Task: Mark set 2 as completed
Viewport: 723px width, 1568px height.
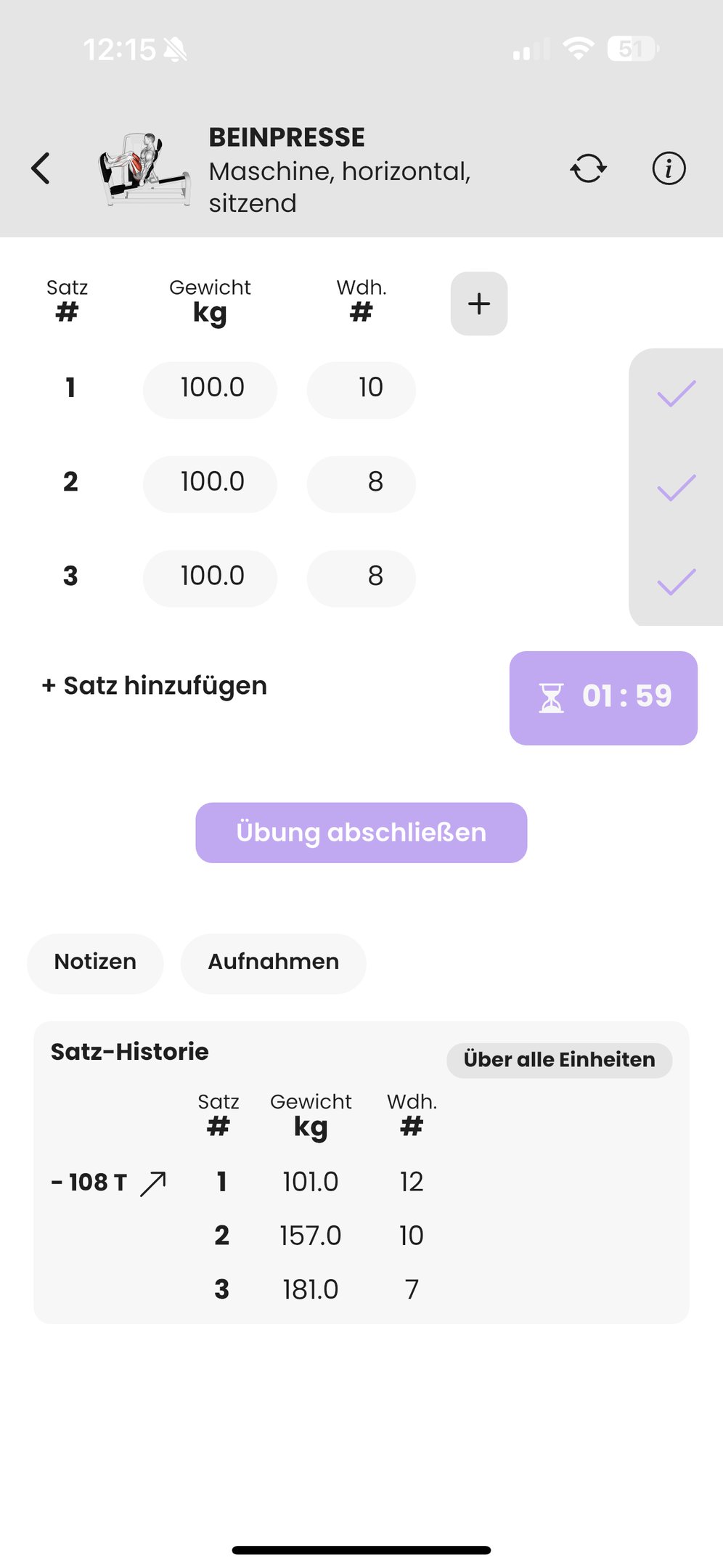Action: [676, 487]
